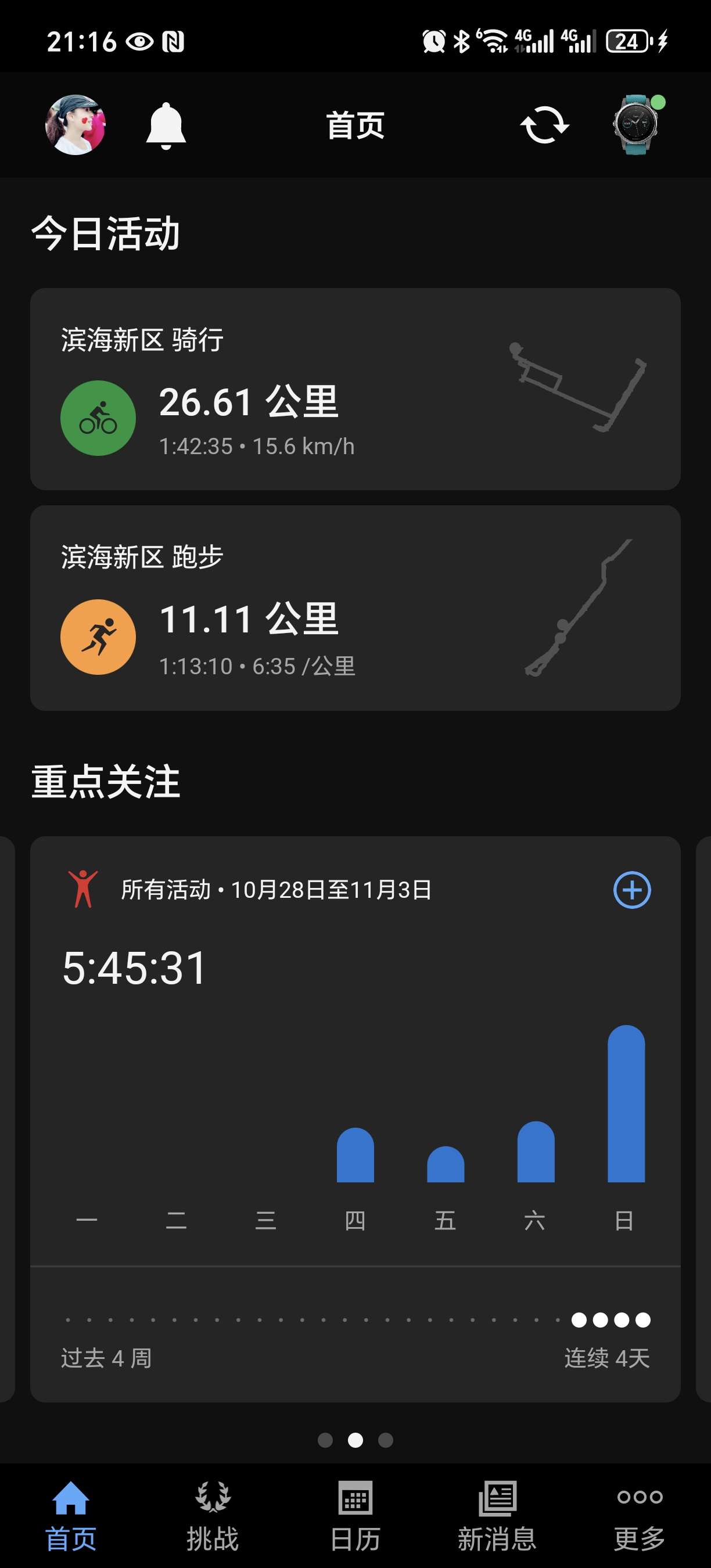Open the 滨海新区 跑步 running activity card
The height and width of the screenshot is (1568, 711).
tap(355, 609)
